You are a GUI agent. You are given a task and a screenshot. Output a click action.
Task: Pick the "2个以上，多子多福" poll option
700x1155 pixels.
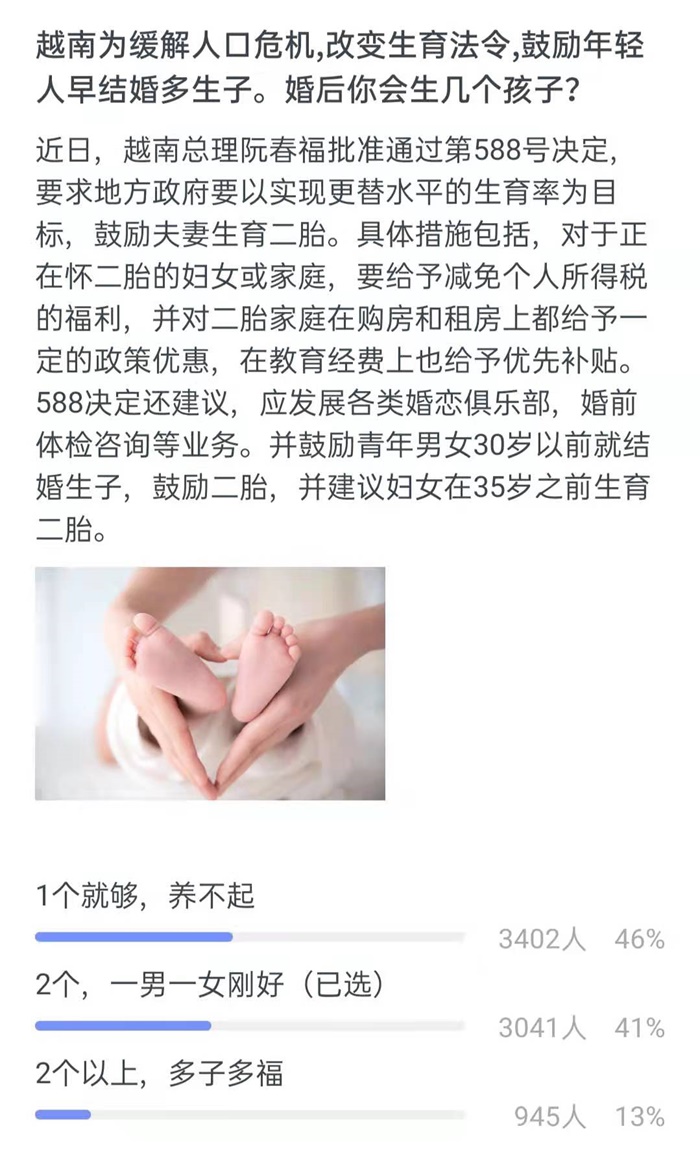point(160,1074)
